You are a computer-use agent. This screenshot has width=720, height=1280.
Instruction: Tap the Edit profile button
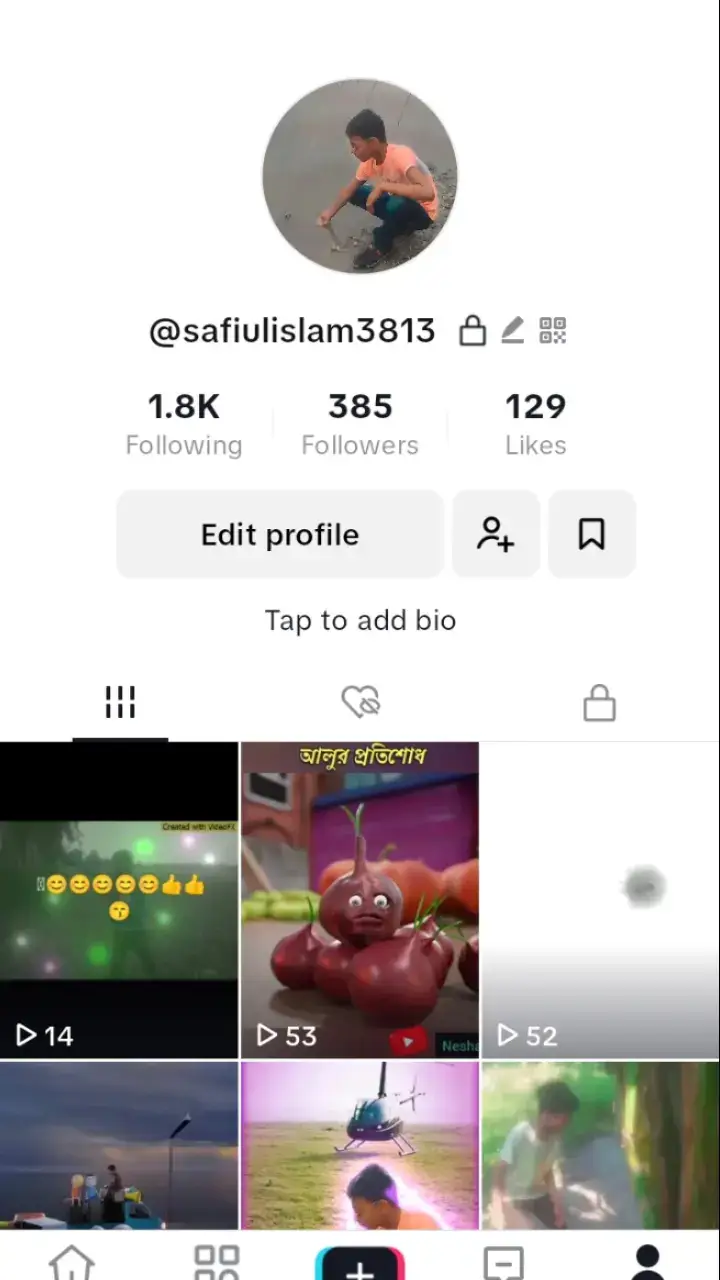pos(280,534)
